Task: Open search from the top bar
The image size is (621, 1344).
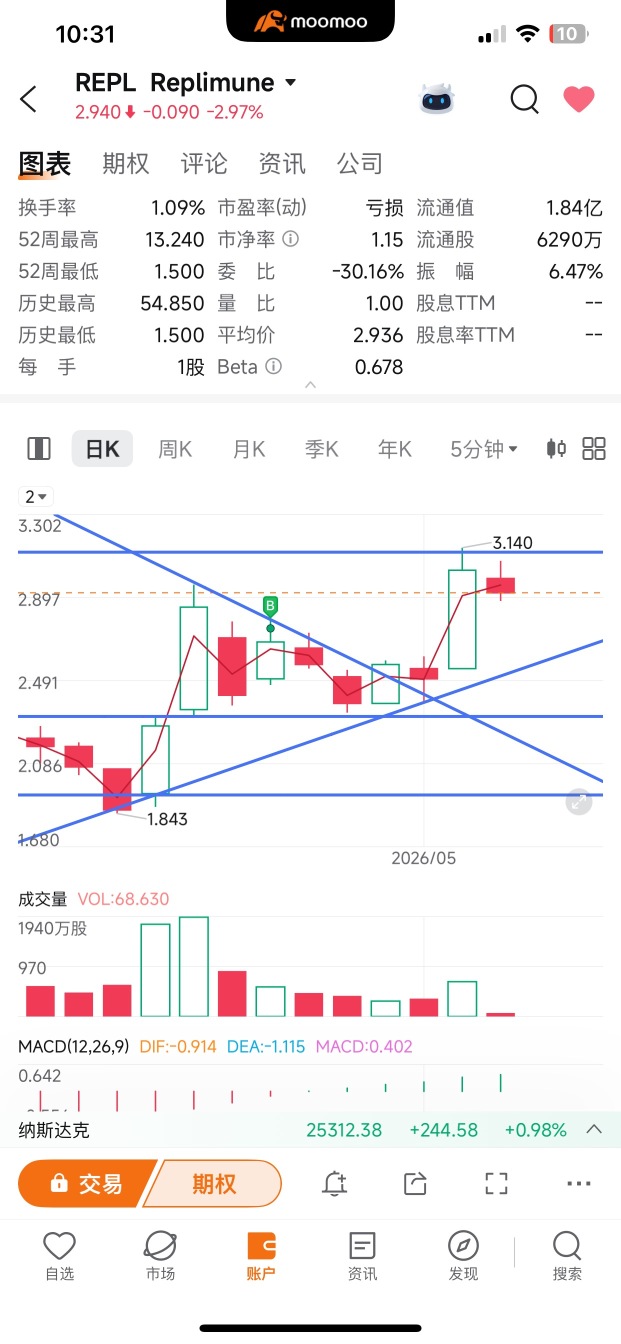Action: click(x=524, y=99)
